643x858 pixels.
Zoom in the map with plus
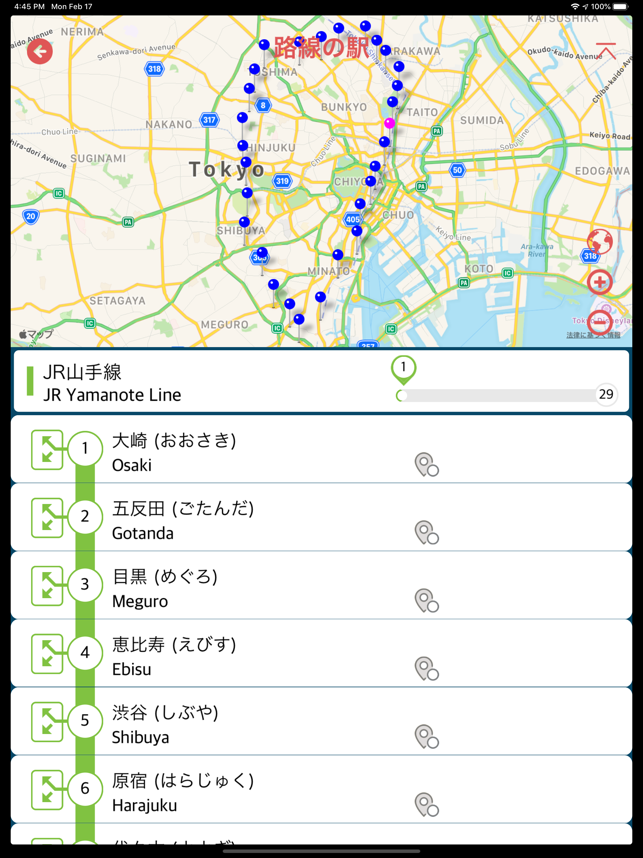[x=600, y=282]
